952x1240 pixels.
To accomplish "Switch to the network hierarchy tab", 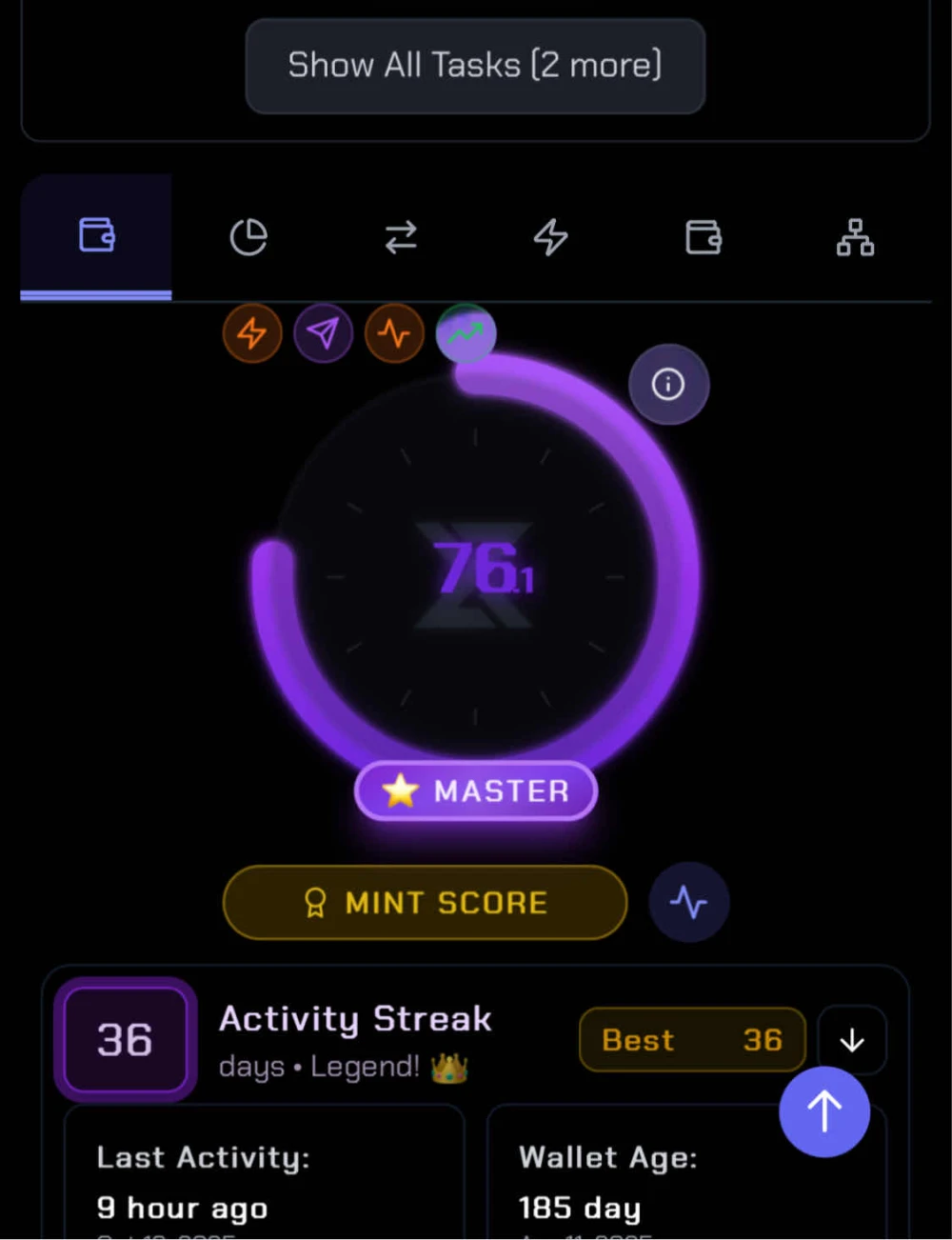I will point(855,237).
